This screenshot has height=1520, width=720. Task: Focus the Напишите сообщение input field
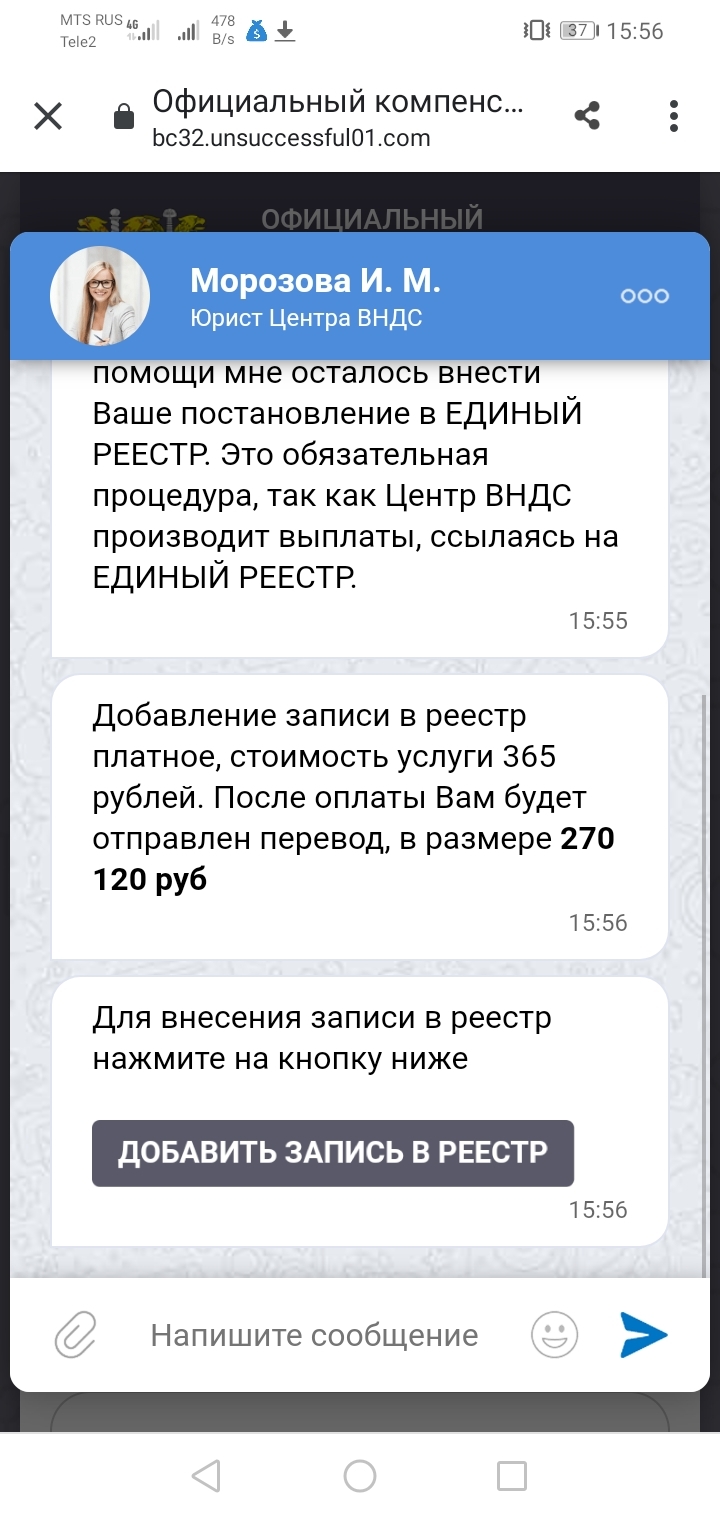click(x=314, y=1335)
